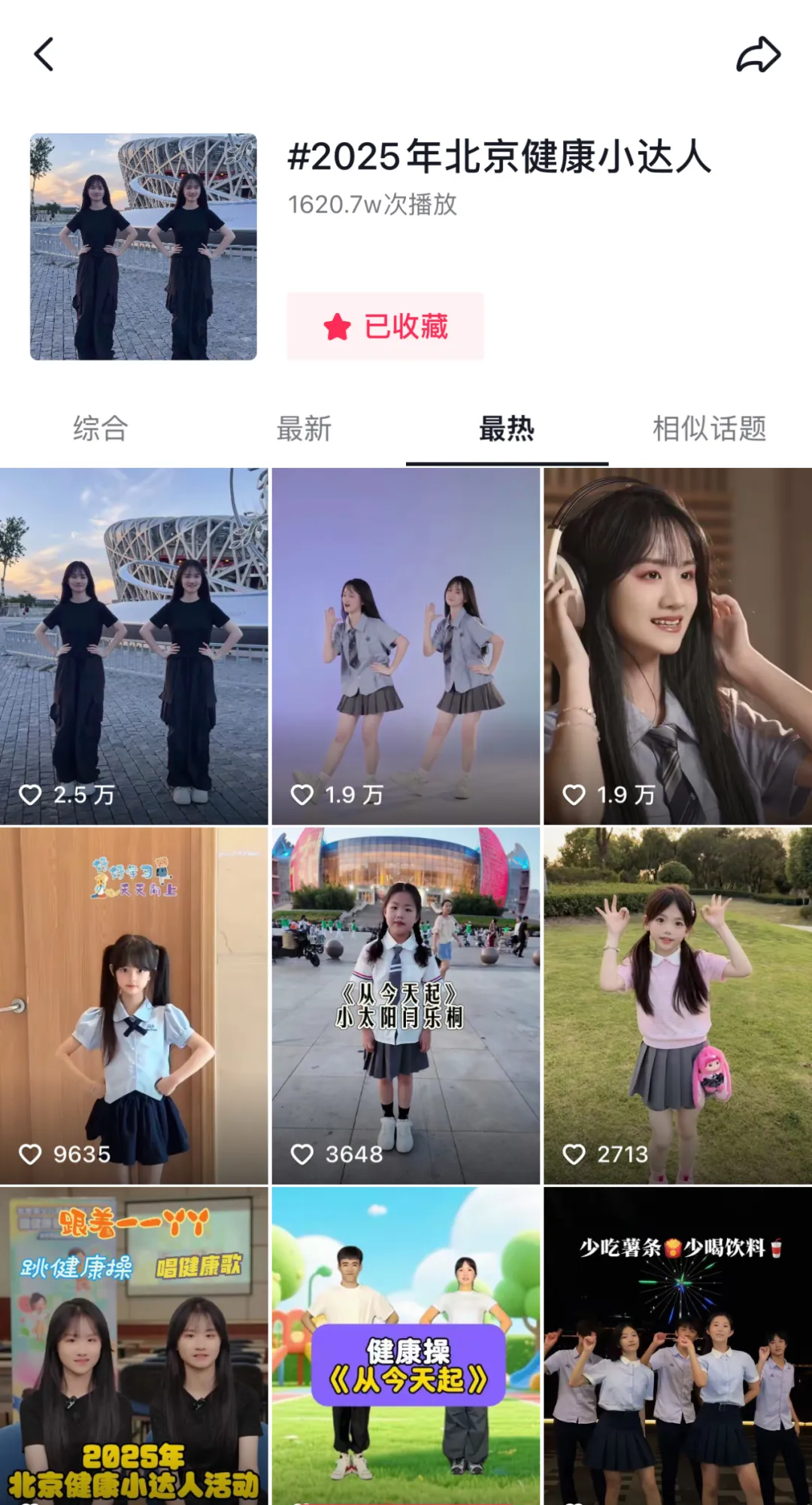The image size is (812, 1505).
Task: Switch to the 综合 tab
Action: (101, 429)
